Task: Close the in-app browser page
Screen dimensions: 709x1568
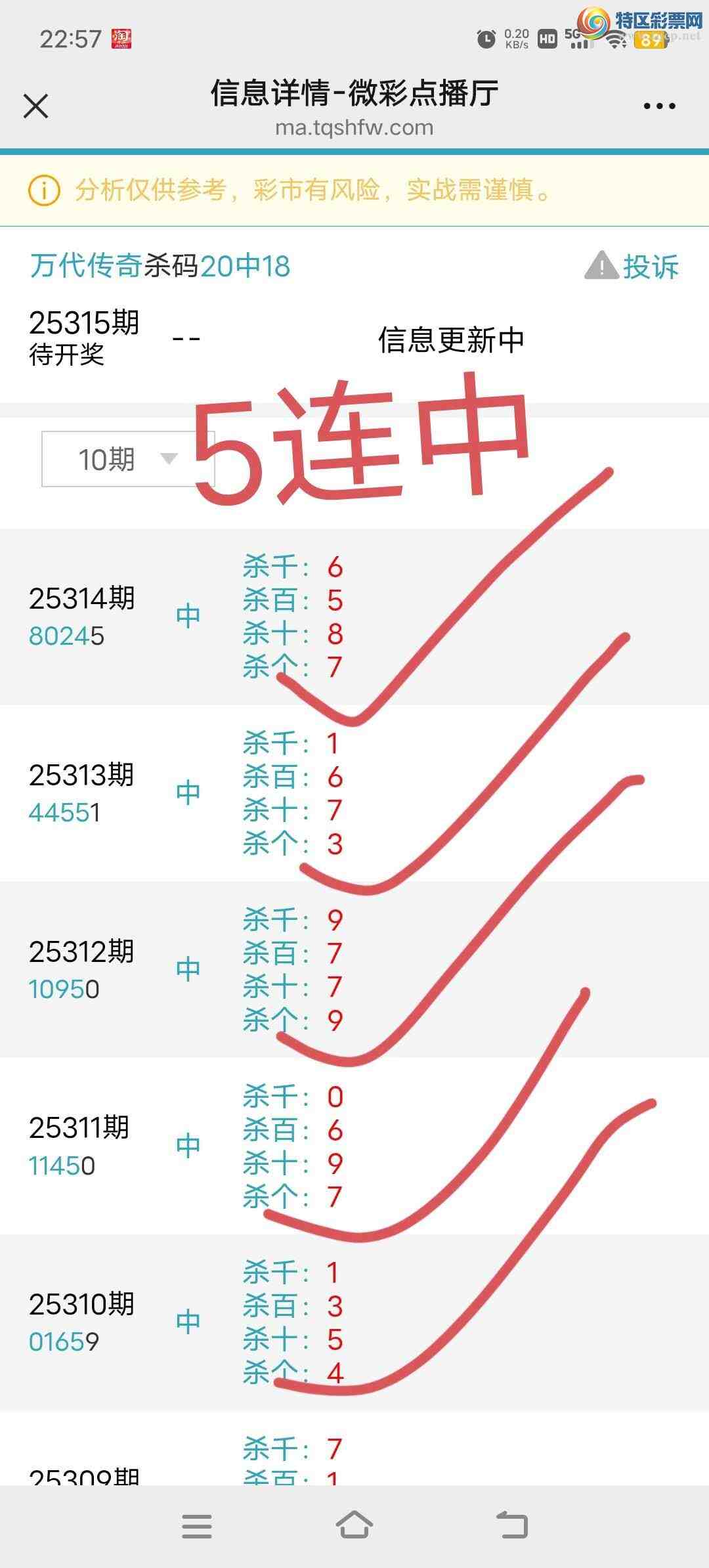Action: pos(36,106)
